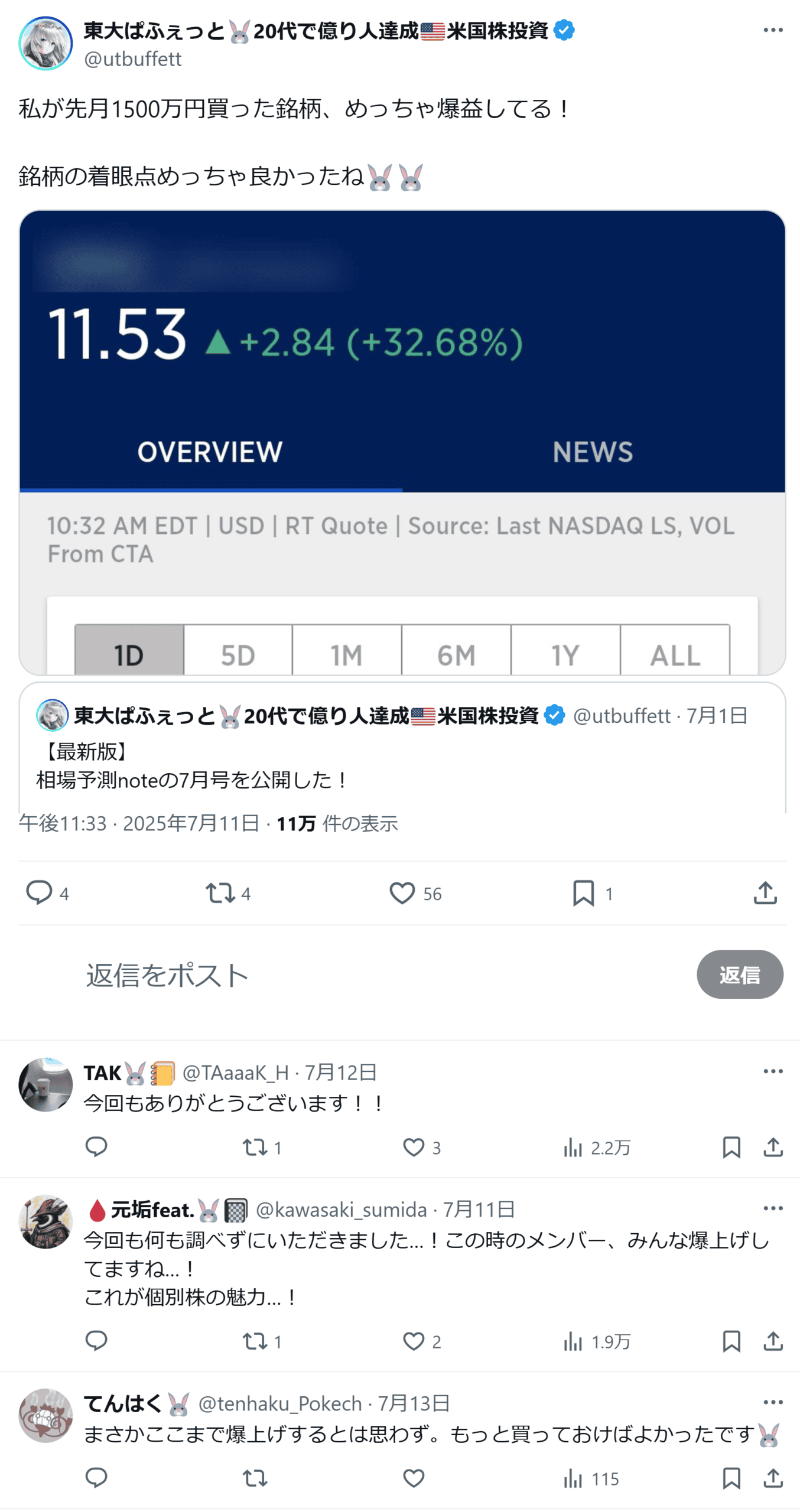Share the reply from てんはく

(x=773, y=1477)
